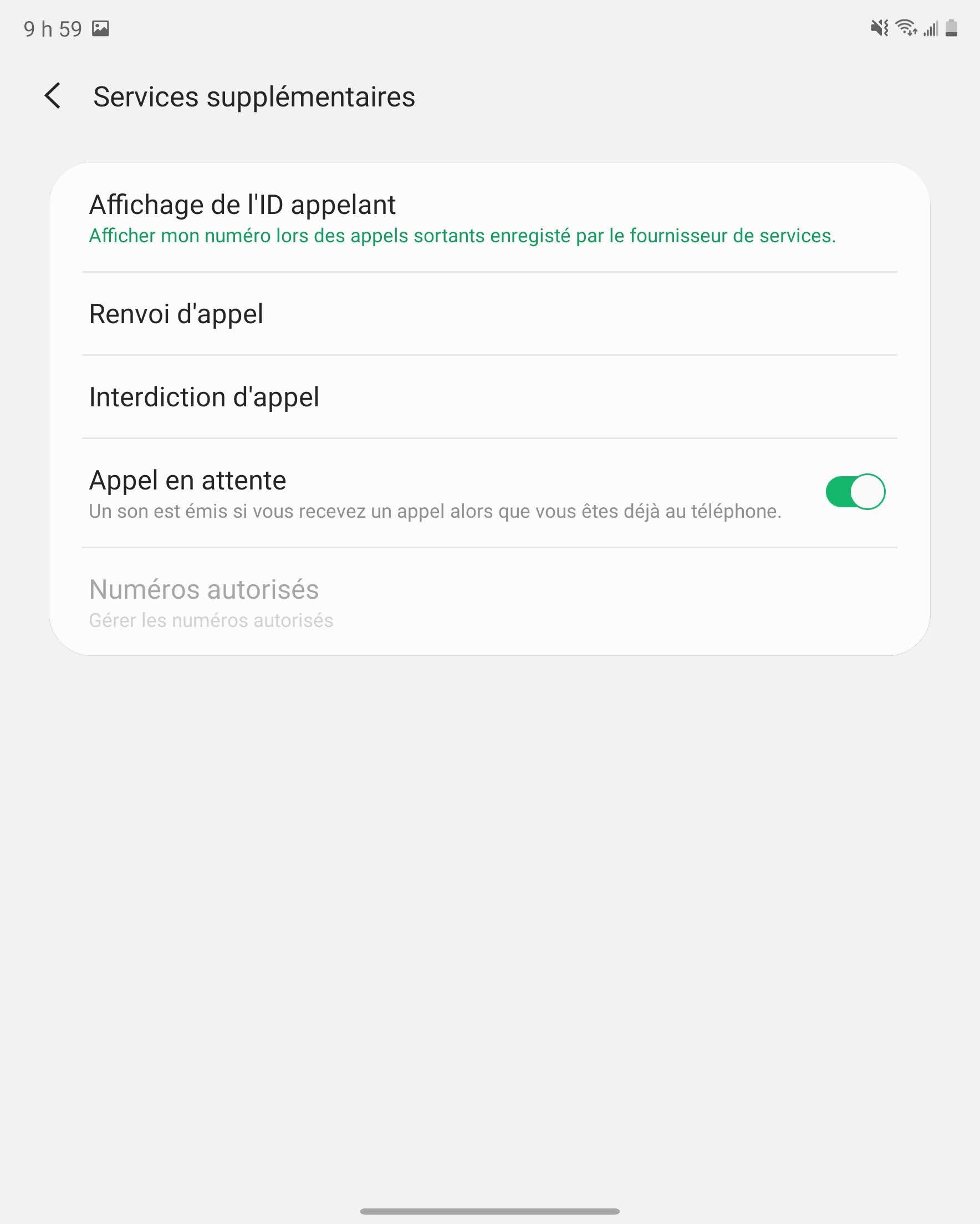Expand Affichage de l'ID appelant options
The height and width of the screenshot is (1224, 980).
(242, 205)
